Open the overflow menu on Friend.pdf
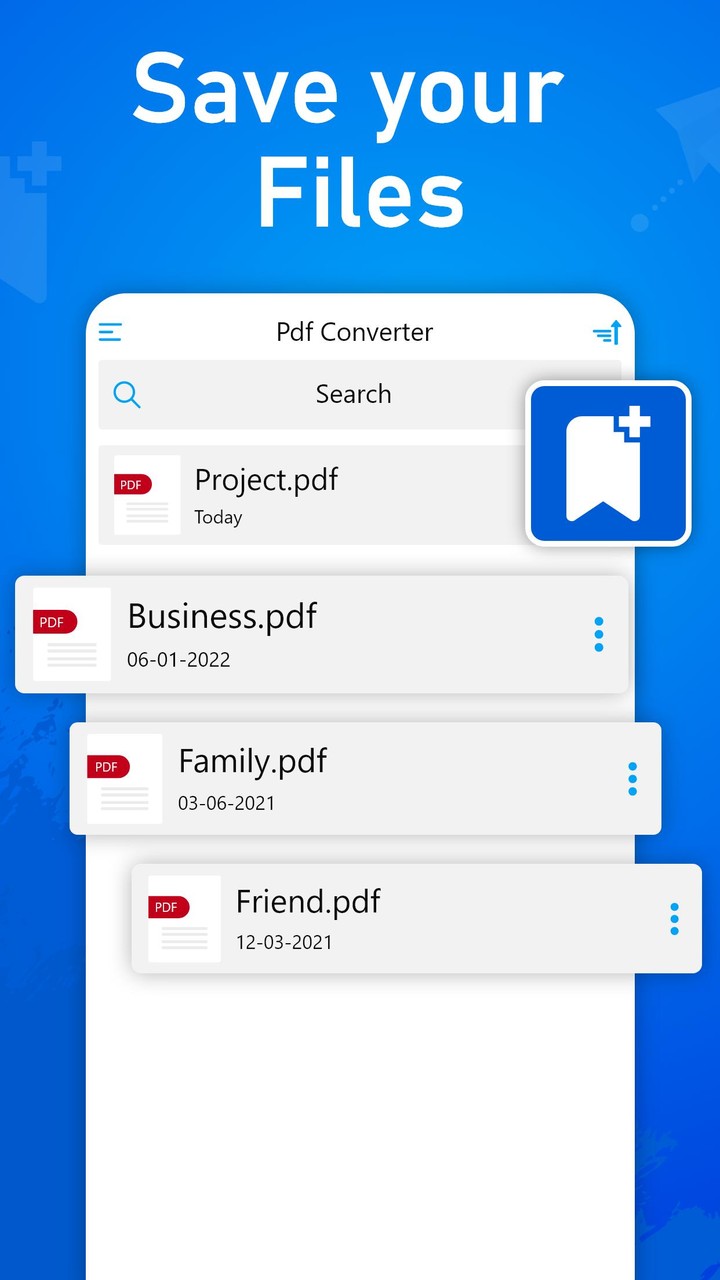Viewport: 720px width, 1280px height. (675, 919)
